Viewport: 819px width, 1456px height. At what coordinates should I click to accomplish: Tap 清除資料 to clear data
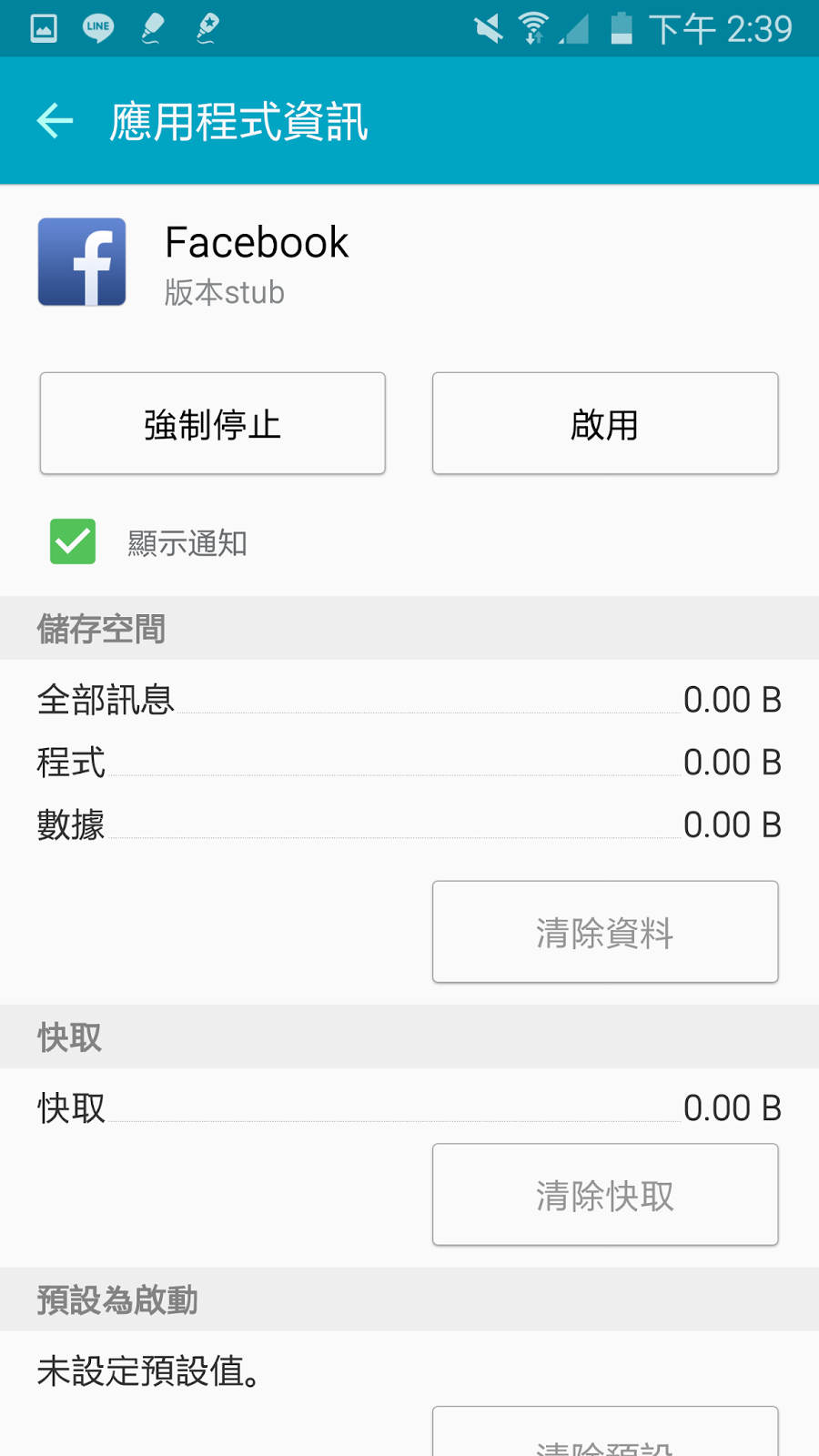pos(605,932)
